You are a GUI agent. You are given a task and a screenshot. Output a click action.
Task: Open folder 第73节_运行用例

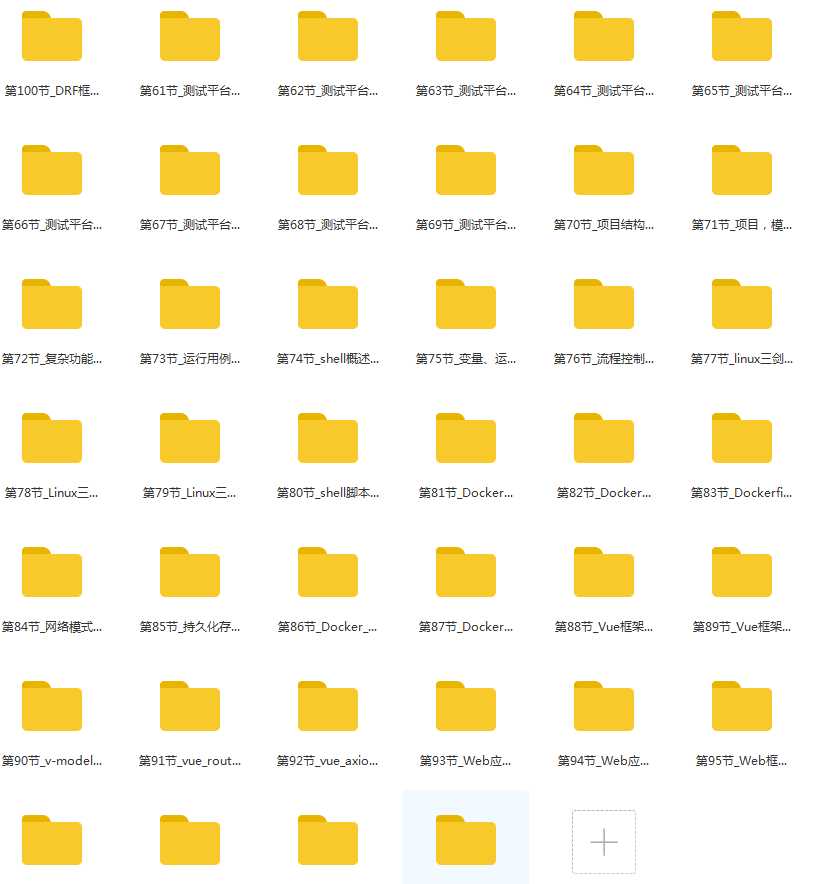click(x=190, y=305)
